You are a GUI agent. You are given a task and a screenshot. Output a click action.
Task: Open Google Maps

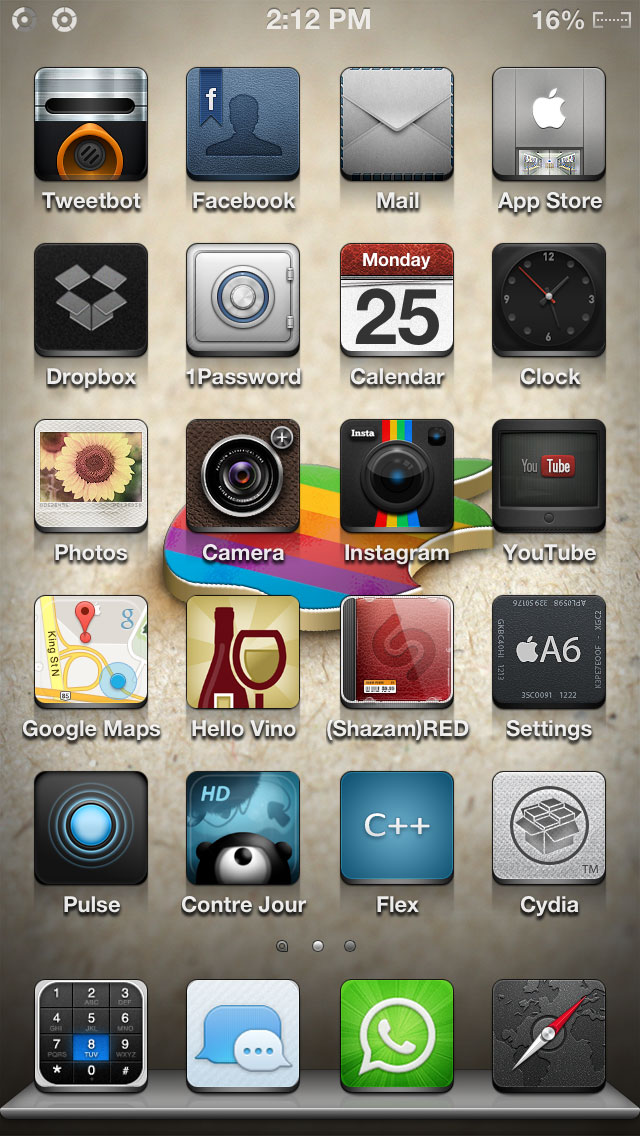[x=91, y=652]
